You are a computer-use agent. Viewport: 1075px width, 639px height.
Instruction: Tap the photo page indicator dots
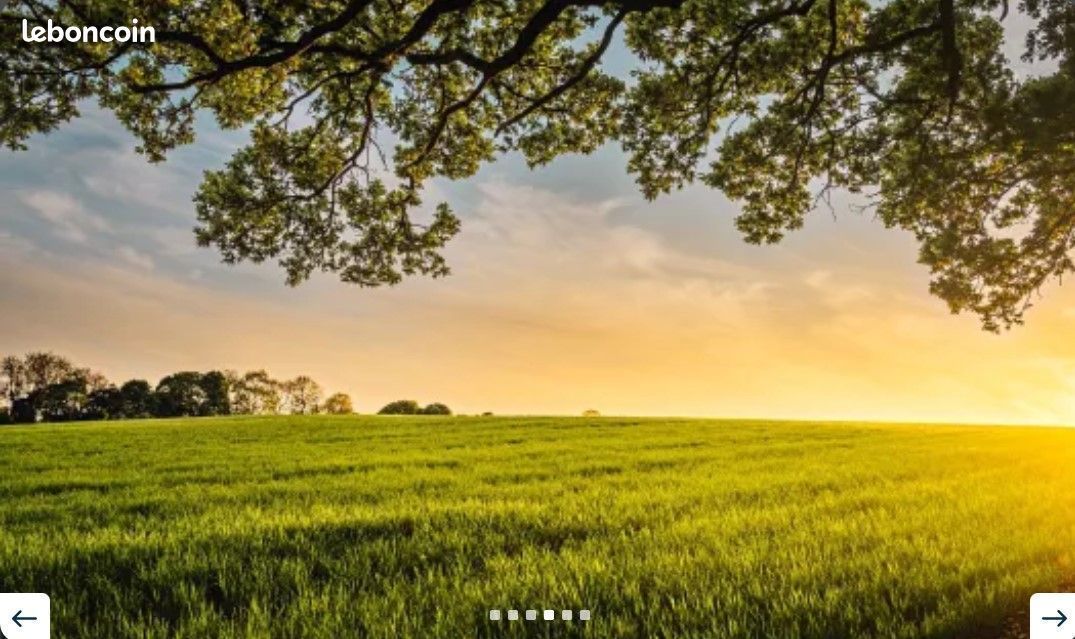point(539,615)
